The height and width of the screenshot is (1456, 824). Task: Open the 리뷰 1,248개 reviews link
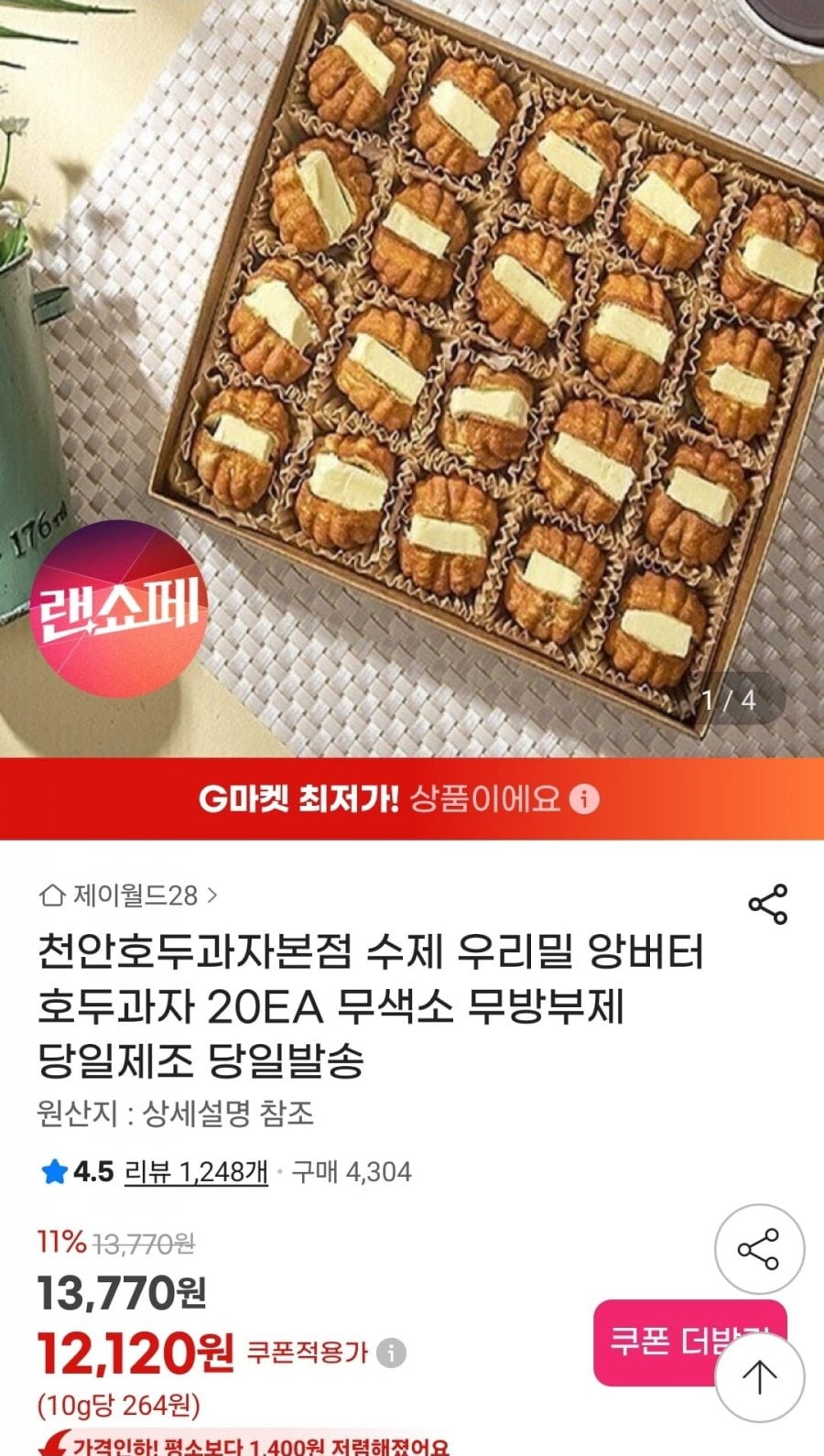(x=196, y=1171)
